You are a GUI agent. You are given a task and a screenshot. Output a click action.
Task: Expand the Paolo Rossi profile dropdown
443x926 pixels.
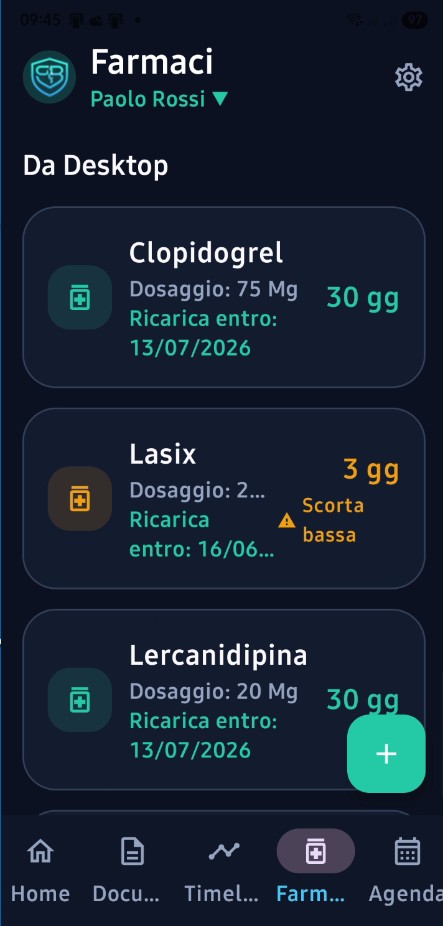pyautogui.click(x=159, y=99)
